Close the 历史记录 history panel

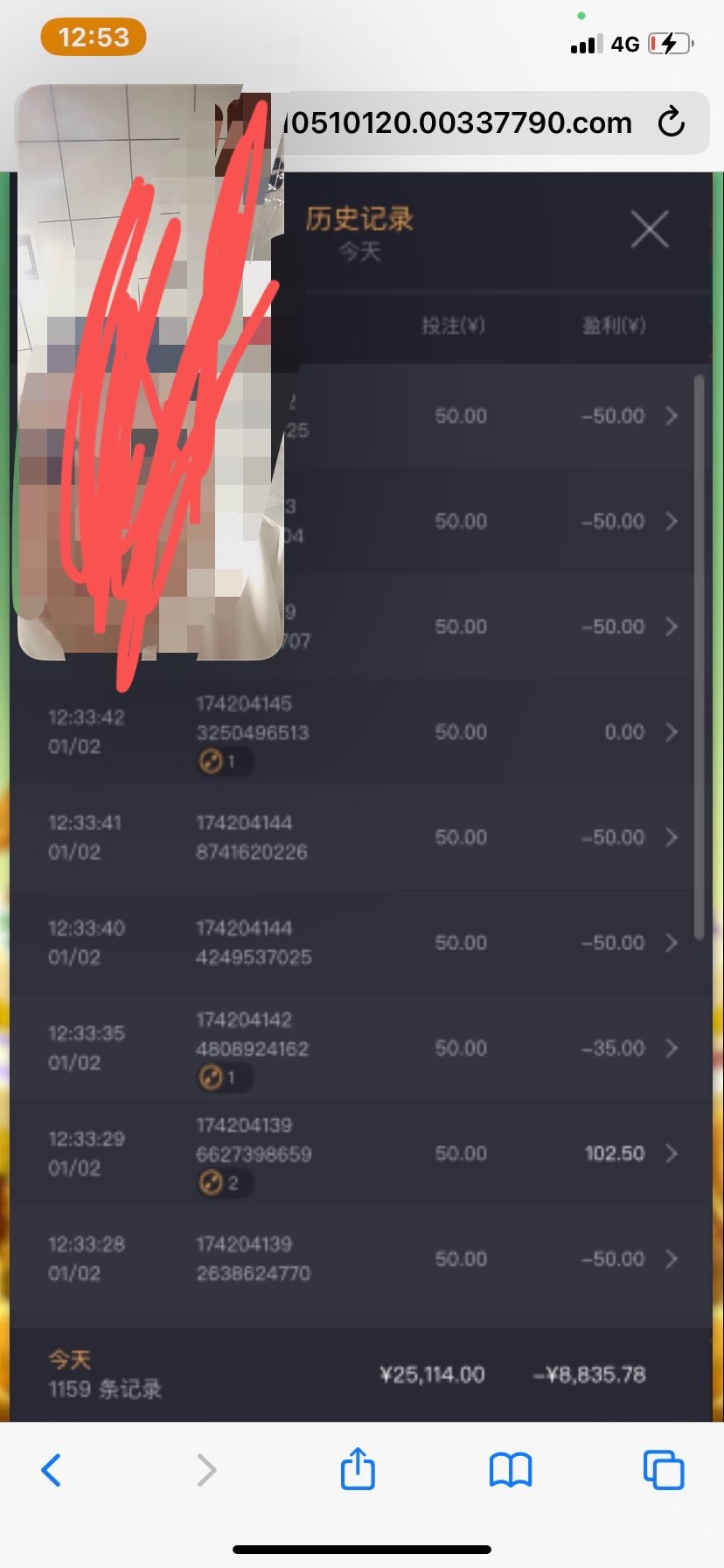click(x=650, y=229)
